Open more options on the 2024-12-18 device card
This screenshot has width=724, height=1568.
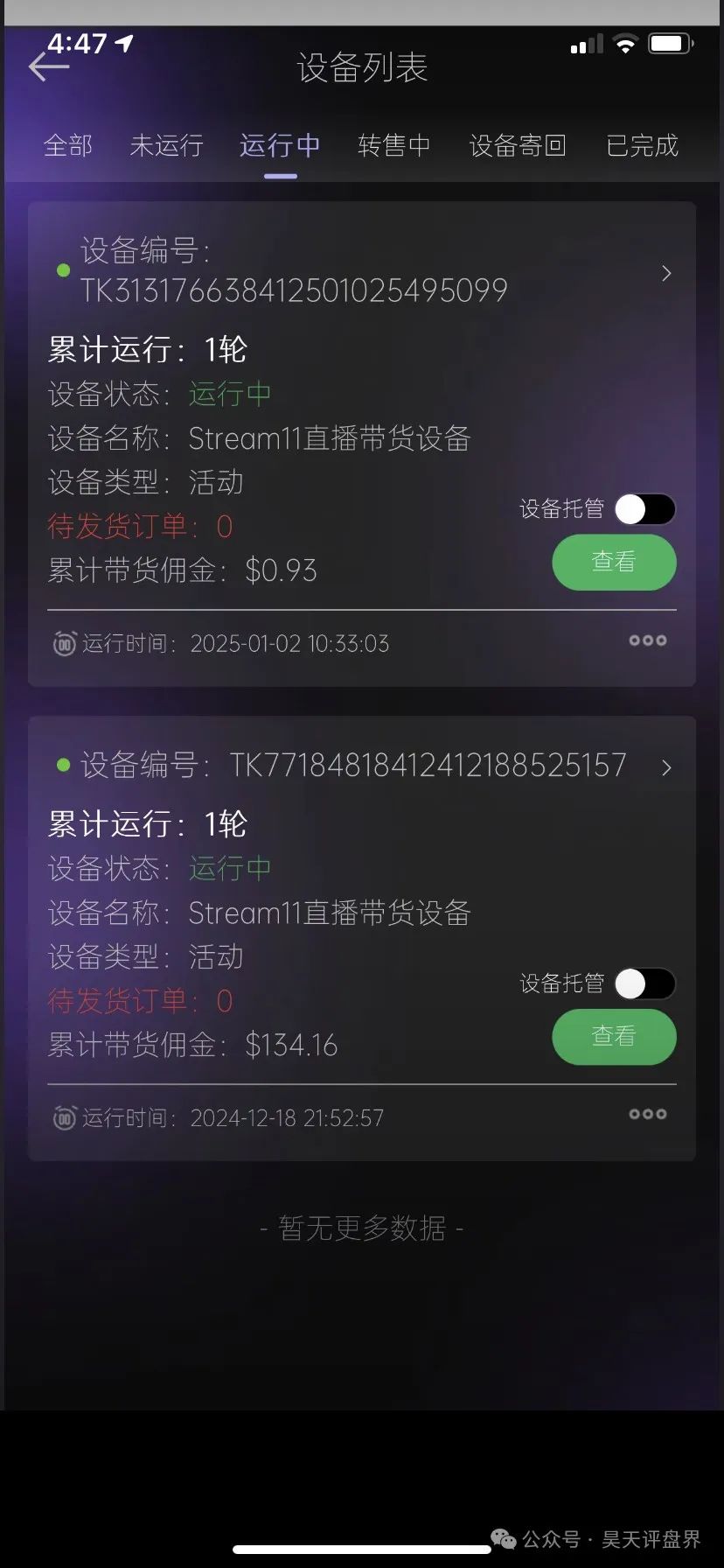pos(648,1114)
